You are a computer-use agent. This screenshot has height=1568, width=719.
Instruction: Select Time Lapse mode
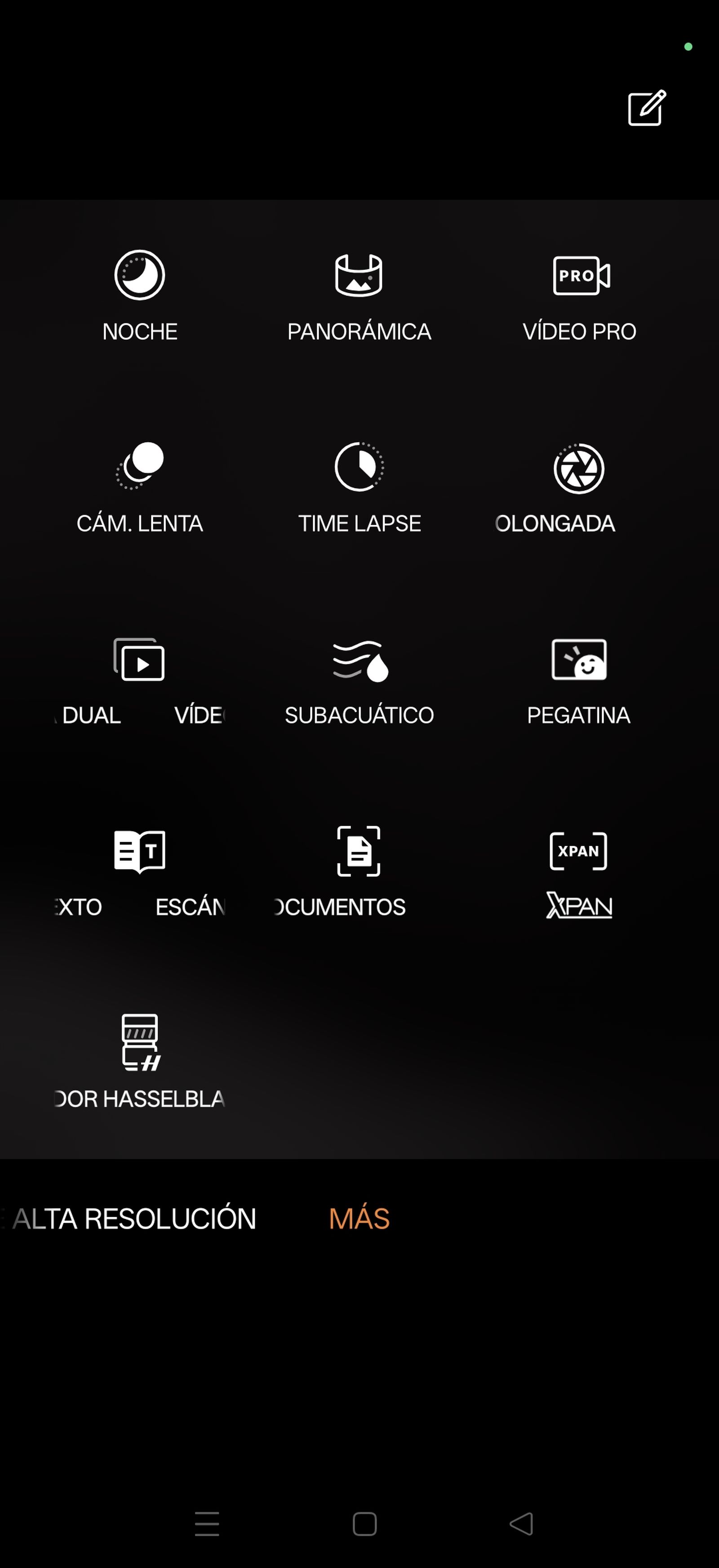click(x=359, y=487)
